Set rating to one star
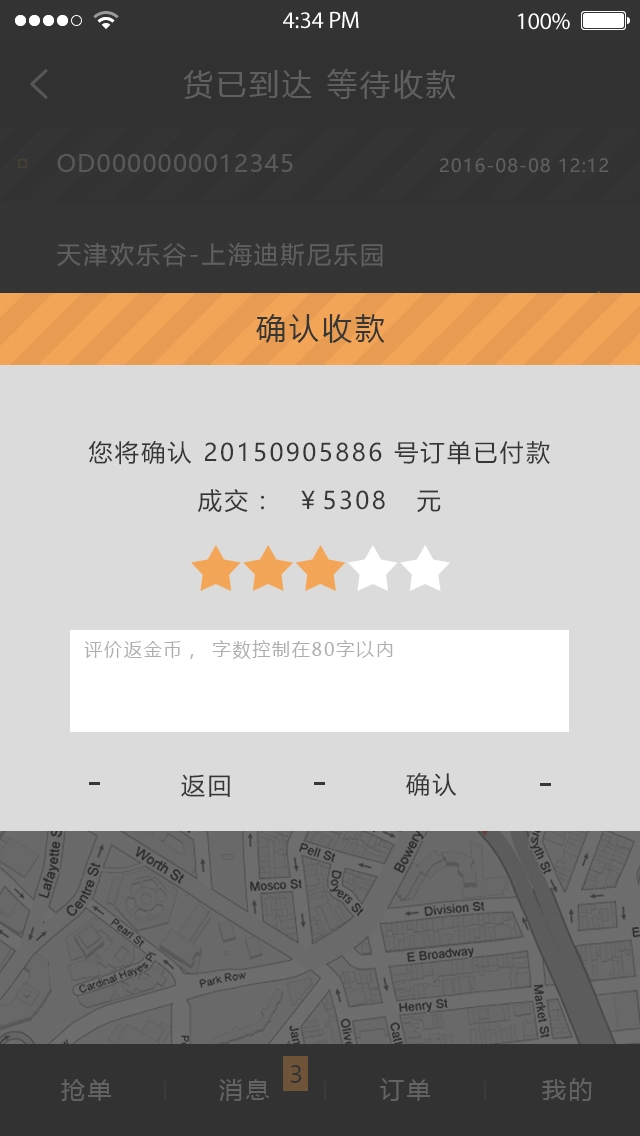The width and height of the screenshot is (640, 1136). click(215, 569)
